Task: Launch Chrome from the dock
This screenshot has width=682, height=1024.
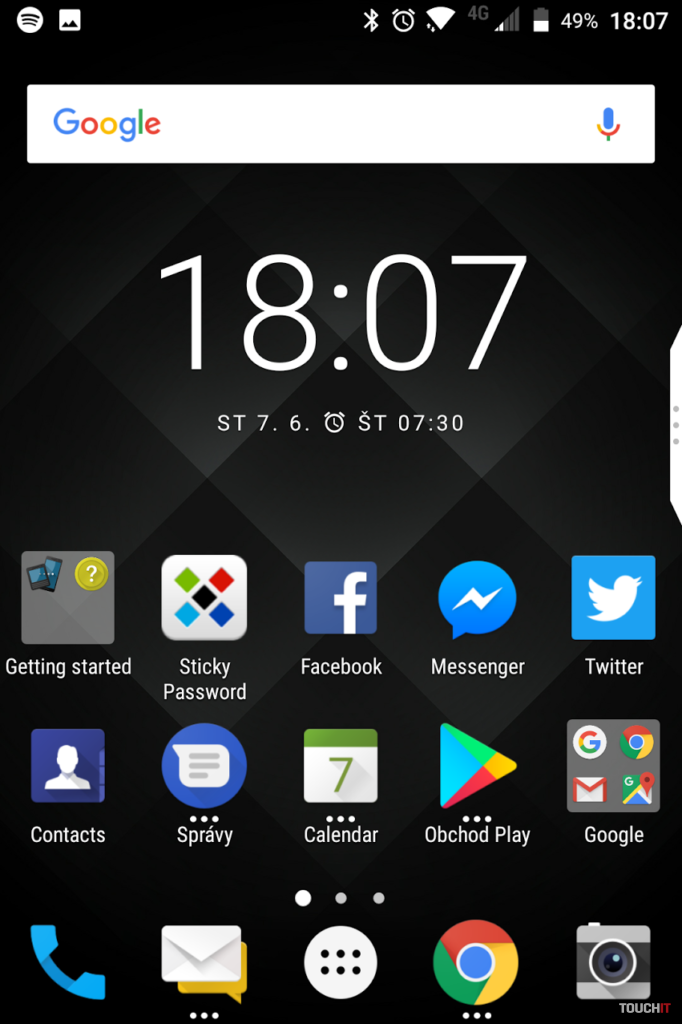Action: pos(476,962)
